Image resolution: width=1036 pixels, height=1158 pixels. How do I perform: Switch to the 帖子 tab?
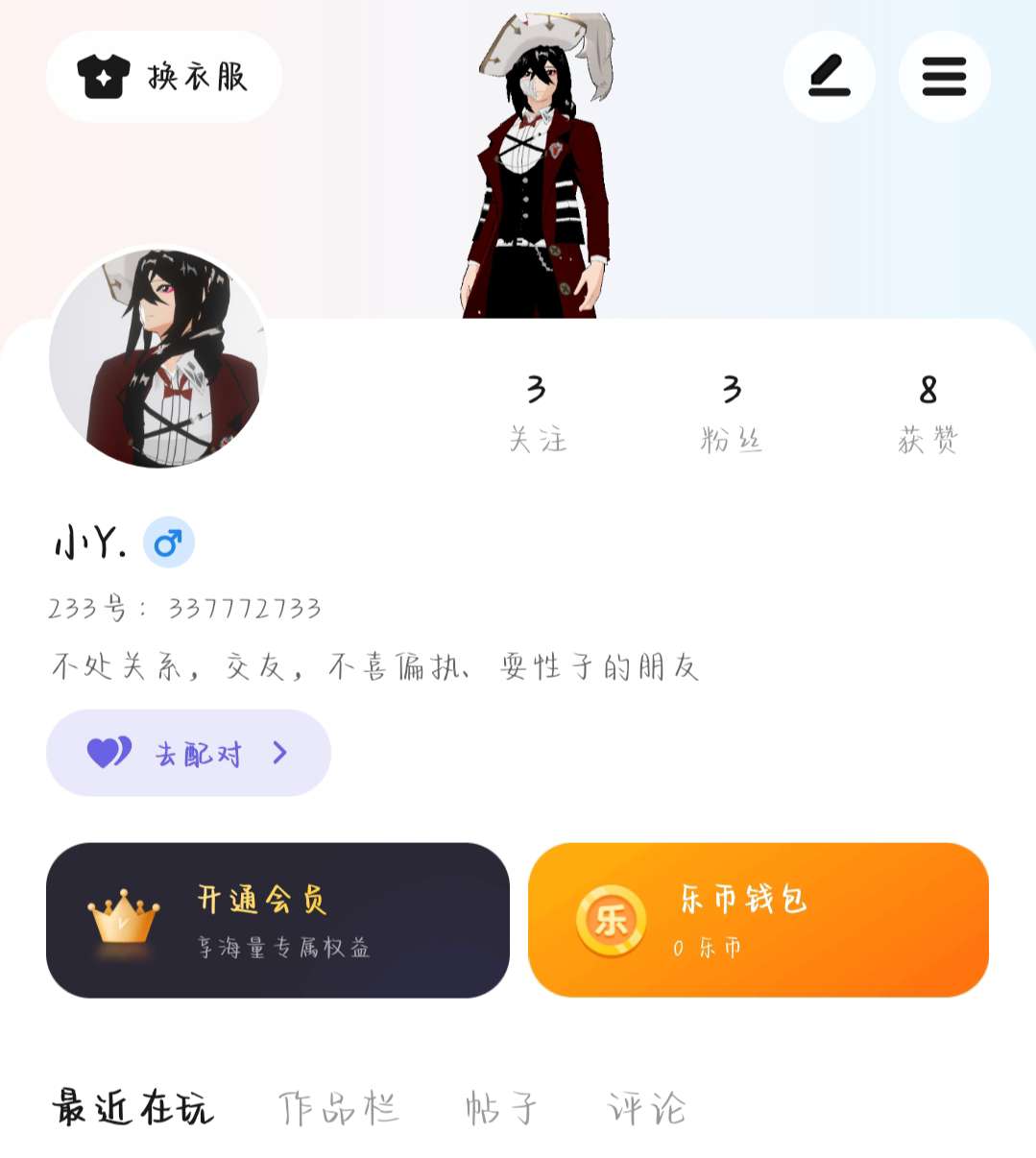point(501,1108)
